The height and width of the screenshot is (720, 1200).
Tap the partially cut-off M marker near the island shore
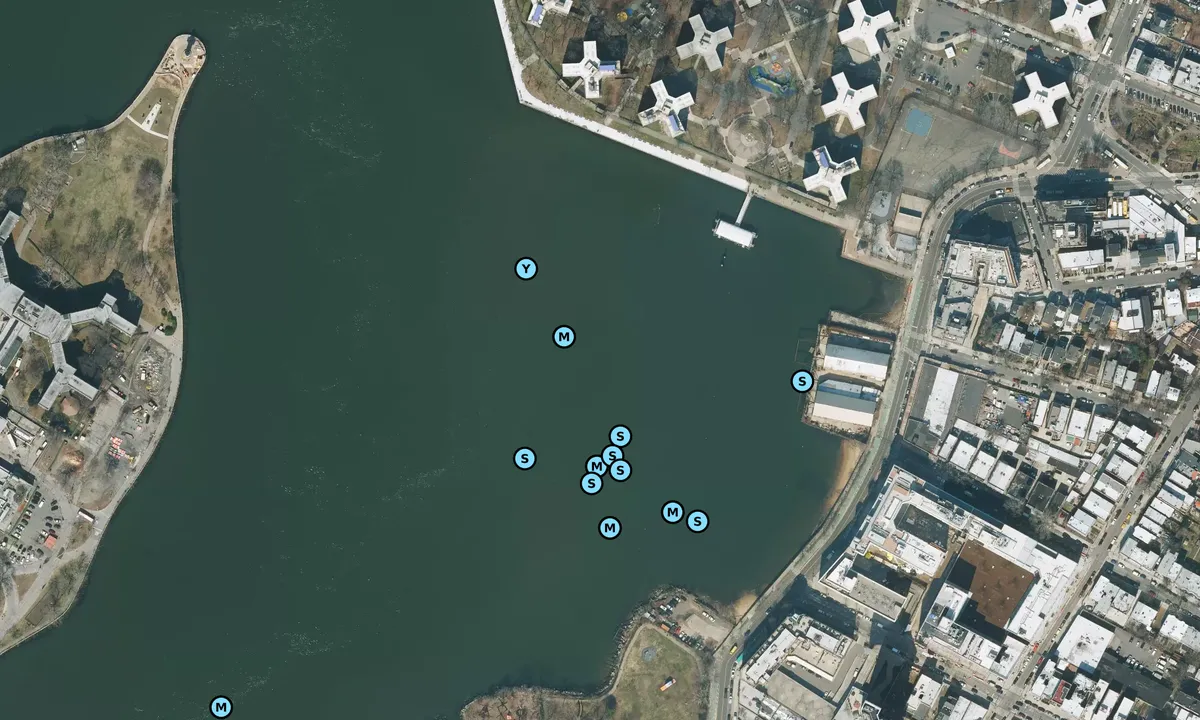click(222, 708)
